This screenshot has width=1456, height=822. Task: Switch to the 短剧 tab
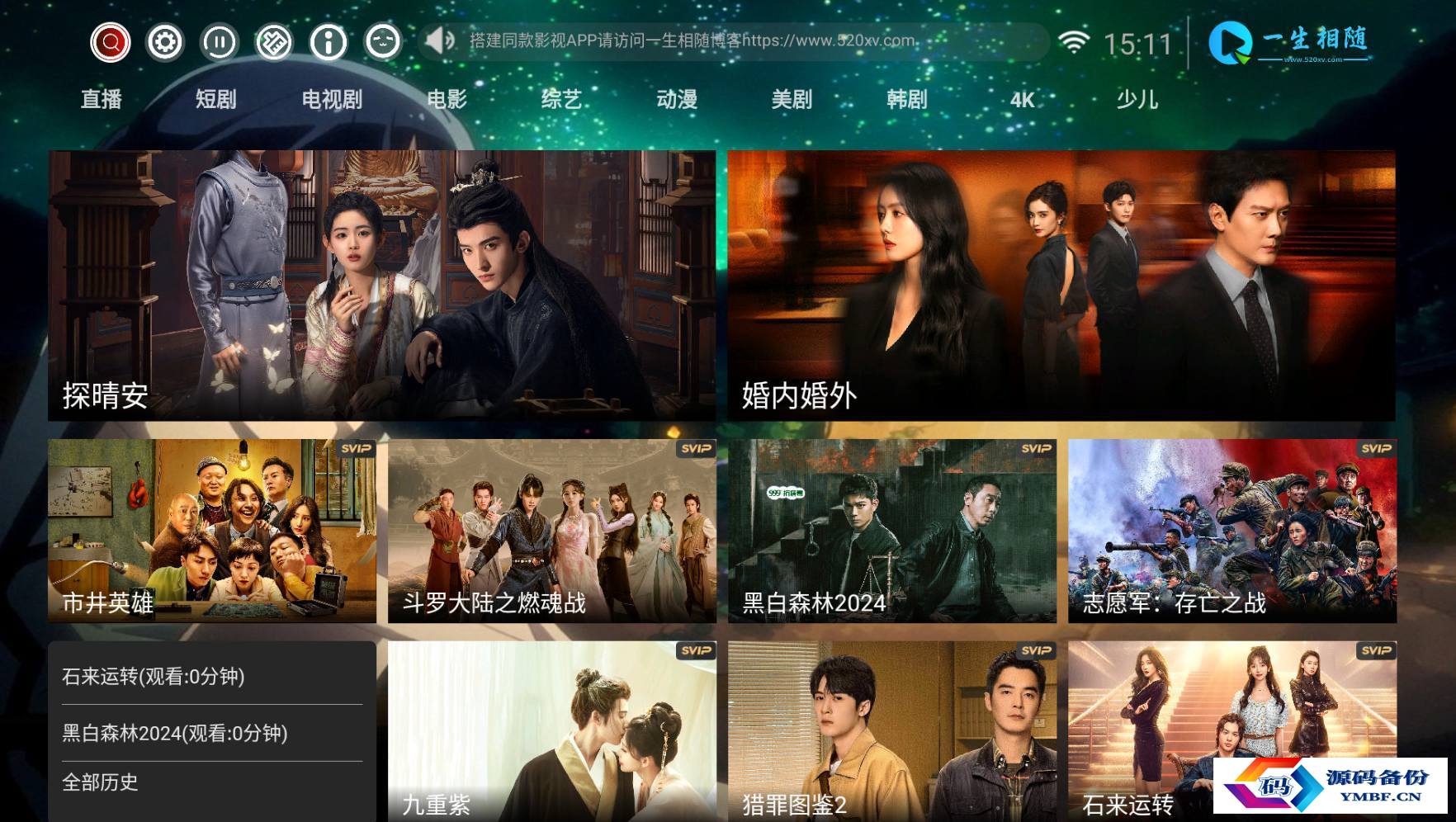click(215, 100)
